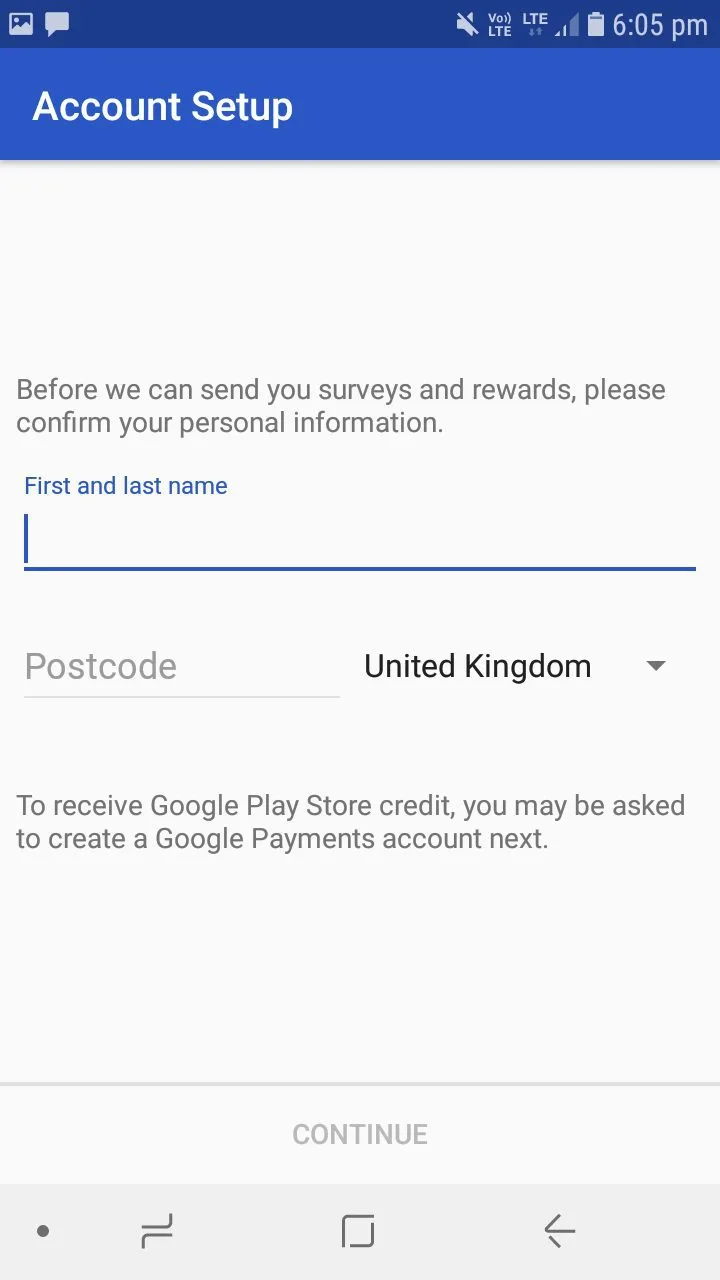Tap the CONTINUE button
The image size is (720, 1280).
[x=360, y=1134]
